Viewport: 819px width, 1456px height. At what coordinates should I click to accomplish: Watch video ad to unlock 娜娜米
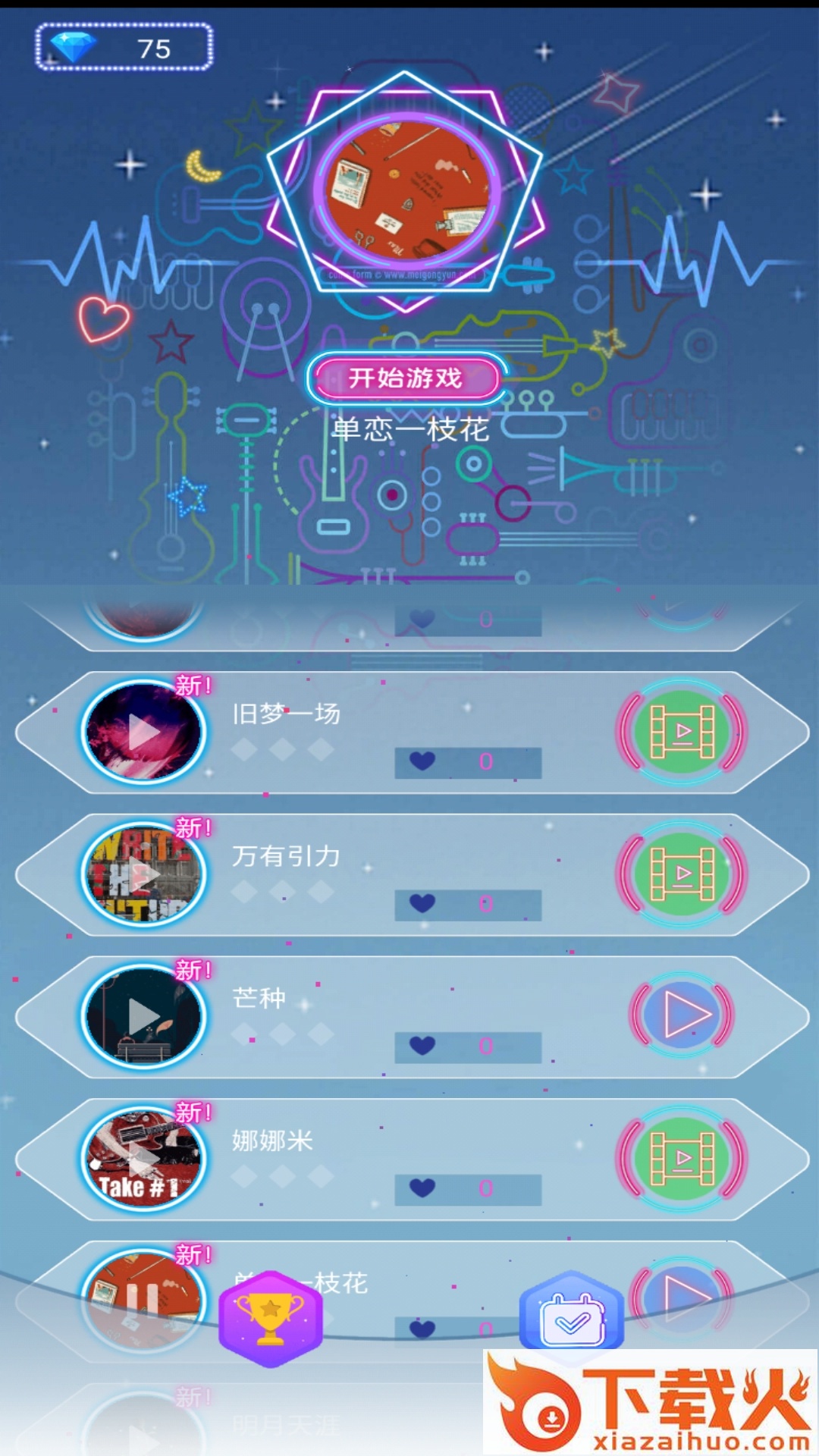click(682, 1158)
